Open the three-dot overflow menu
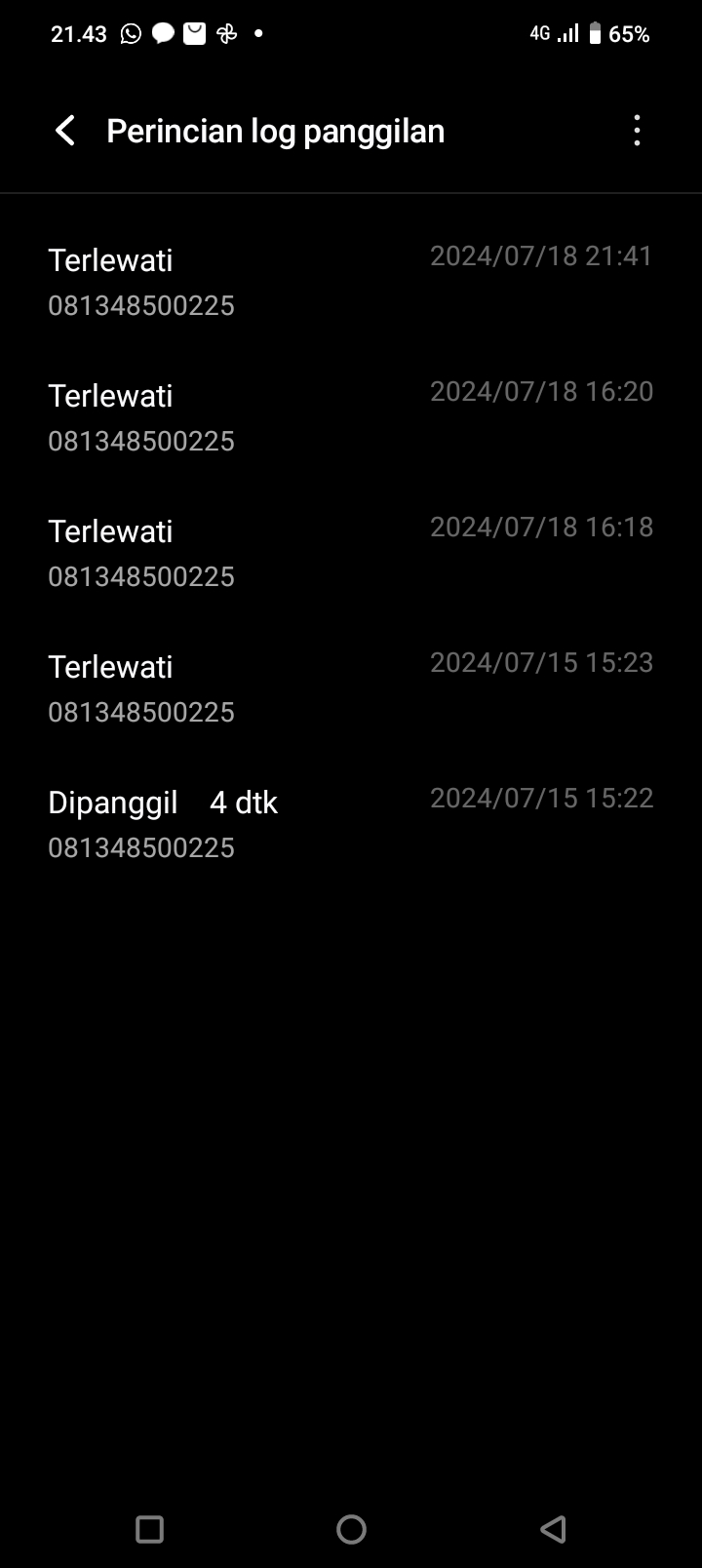This screenshot has height=1568, width=702. [x=637, y=131]
